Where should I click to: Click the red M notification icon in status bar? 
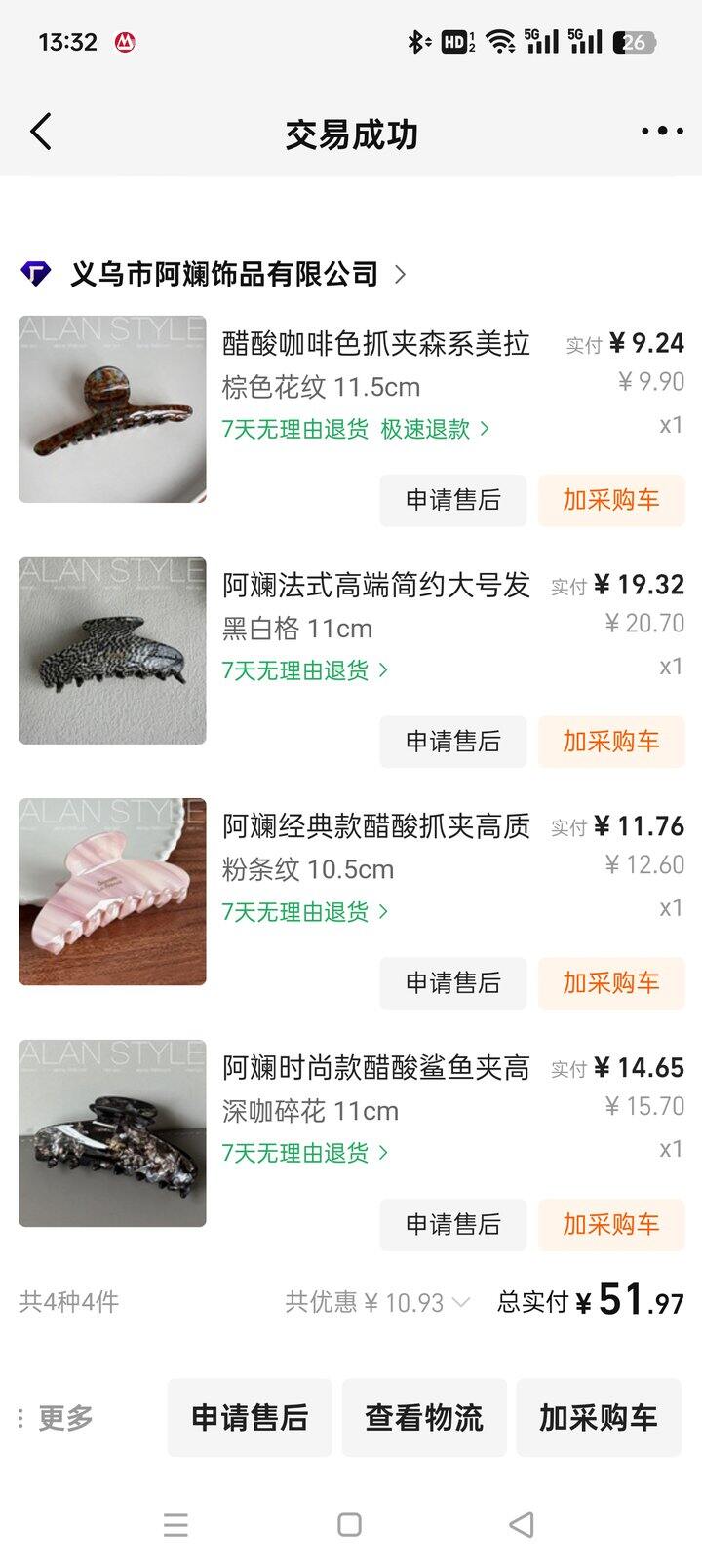tap(123, 43)
